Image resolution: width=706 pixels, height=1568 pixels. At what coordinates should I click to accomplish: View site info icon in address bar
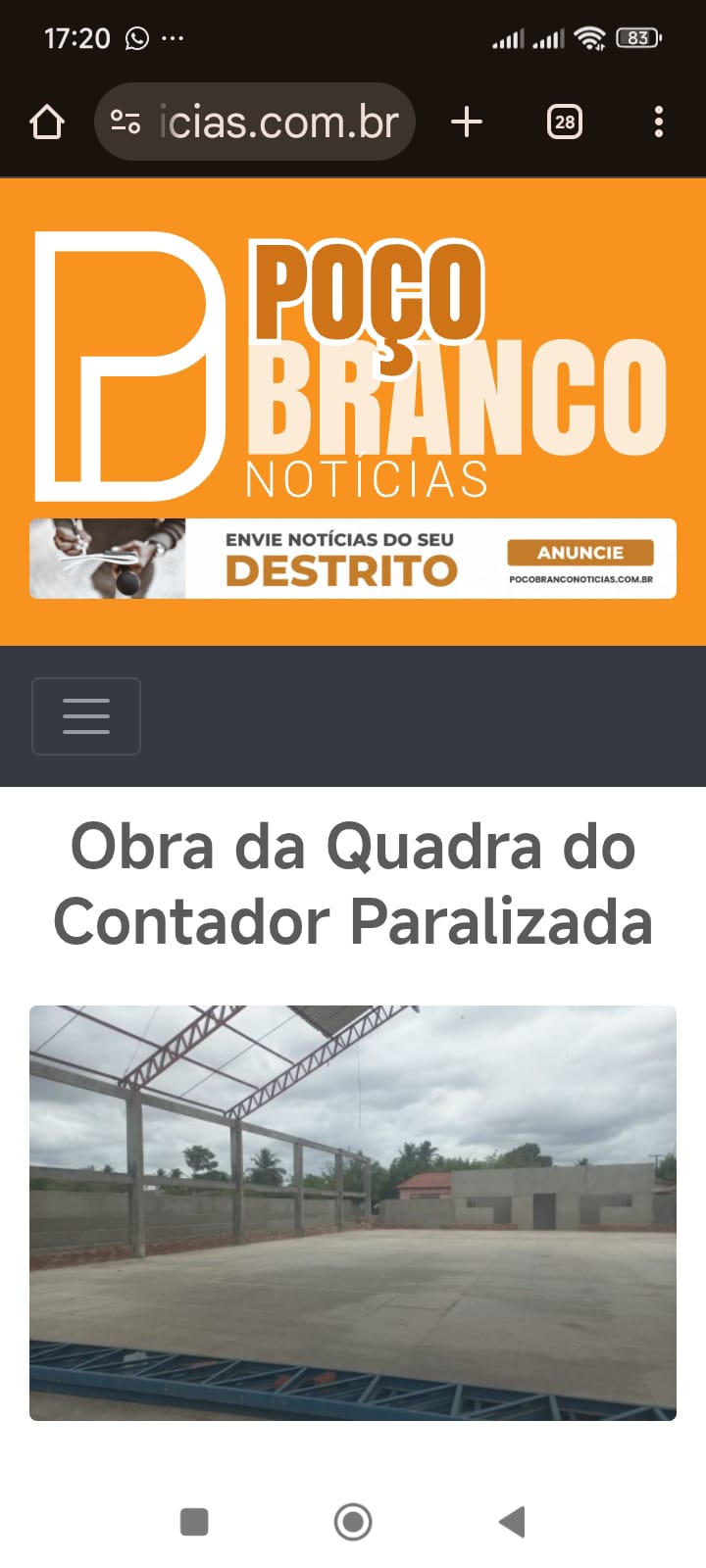(x=126, y=122)
